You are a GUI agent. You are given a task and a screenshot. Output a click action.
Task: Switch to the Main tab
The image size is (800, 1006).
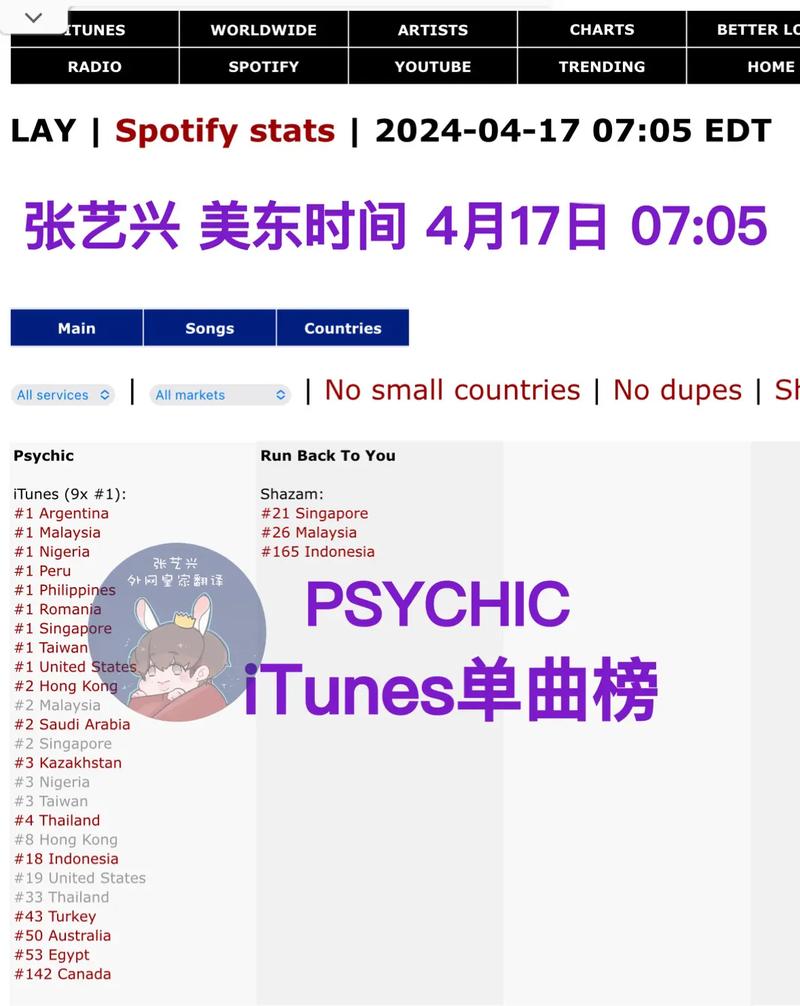point(76,328)
